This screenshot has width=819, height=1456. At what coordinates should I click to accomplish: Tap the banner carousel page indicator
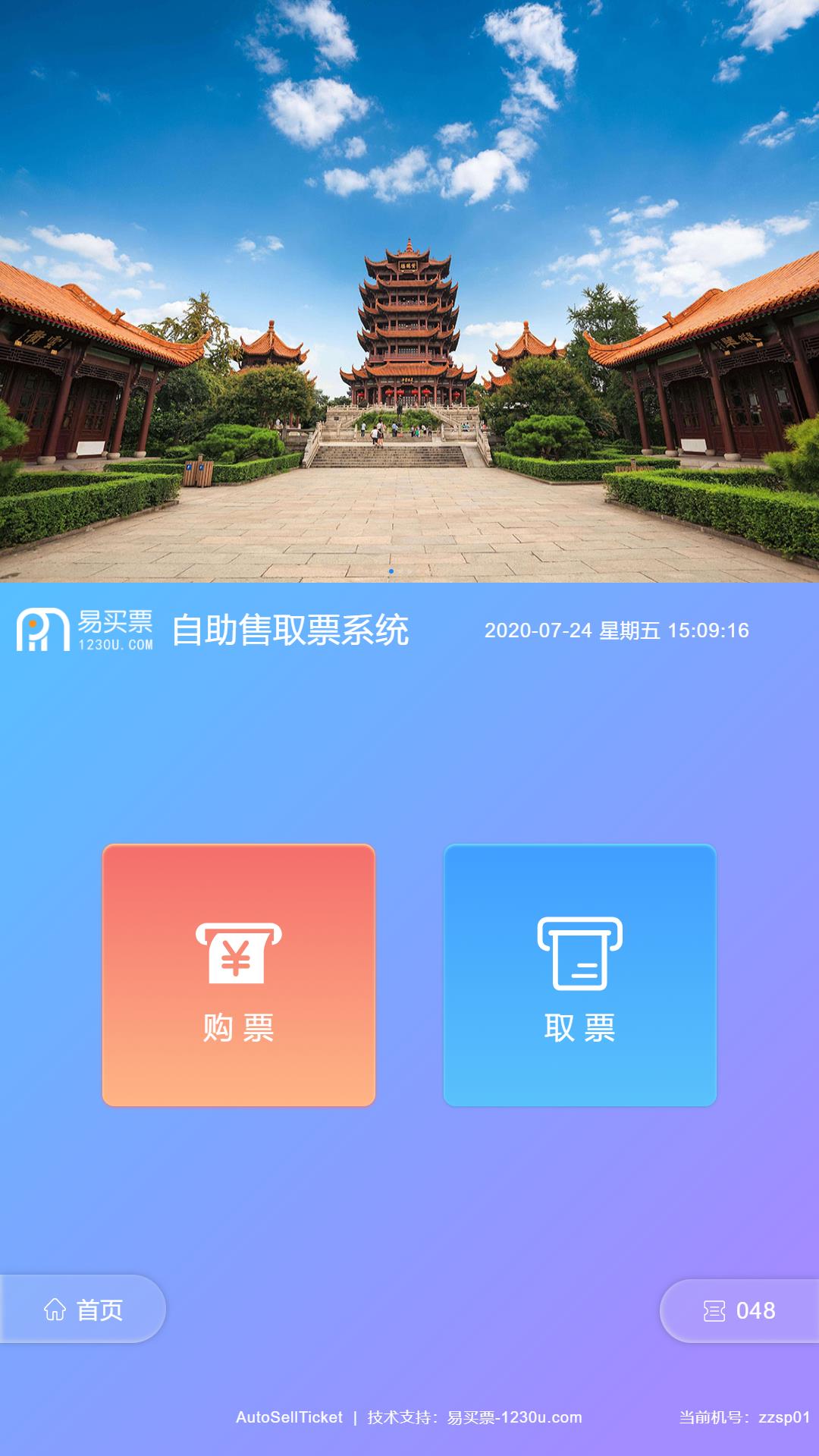click(x=391, y=571)
